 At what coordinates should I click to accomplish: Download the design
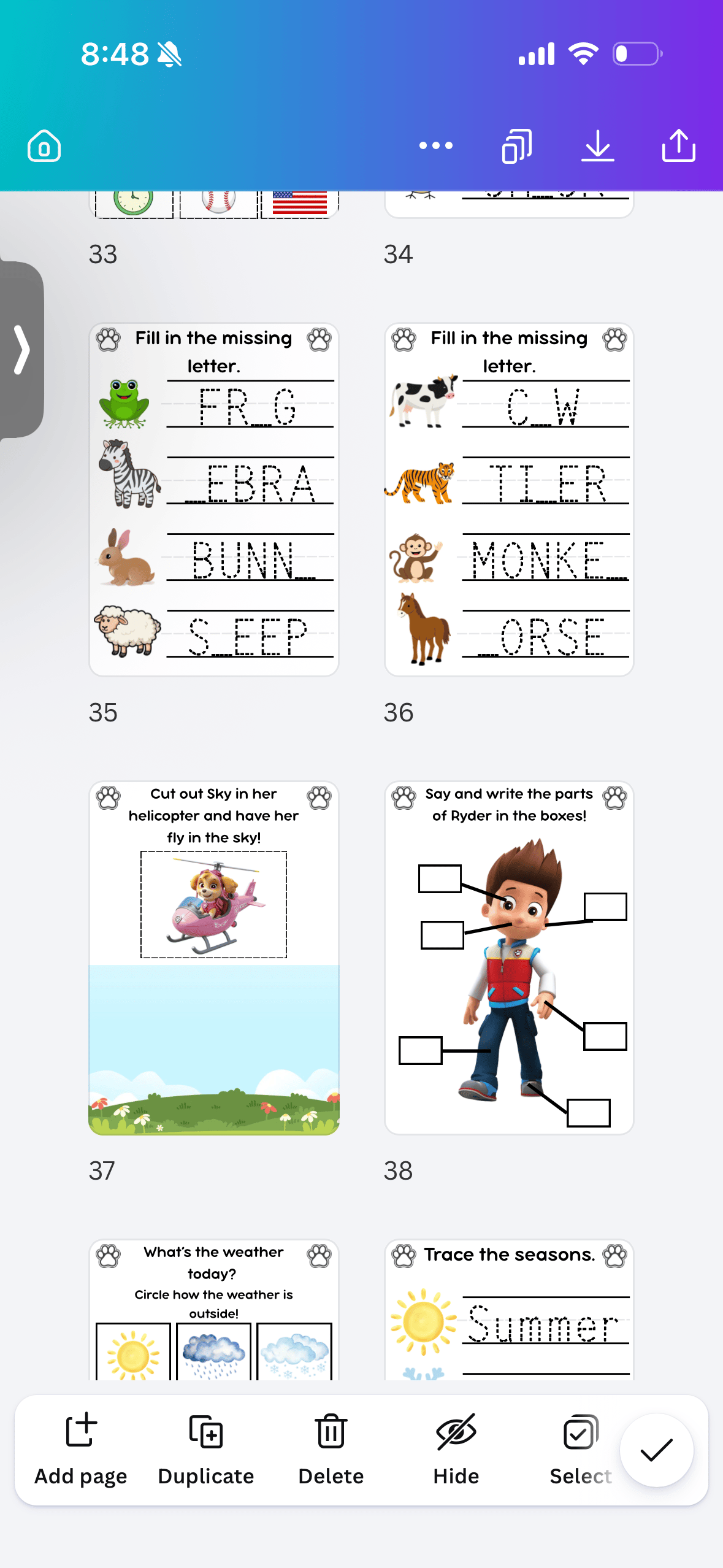598,146
